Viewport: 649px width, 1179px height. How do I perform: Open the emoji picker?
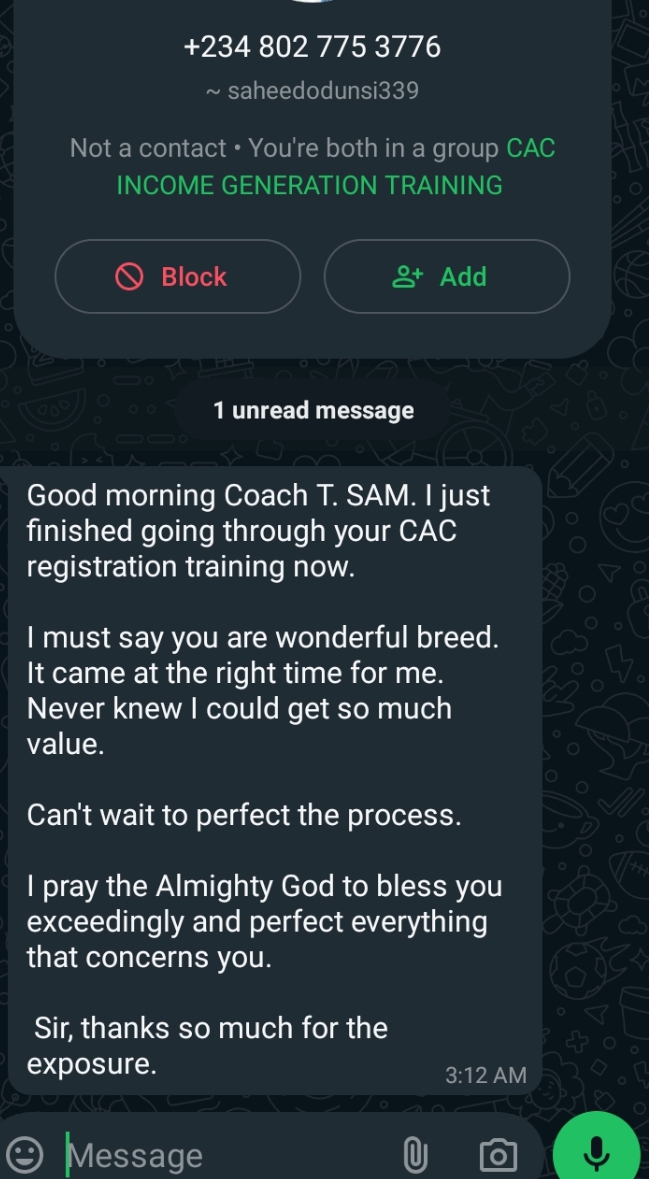(25, 1155)
